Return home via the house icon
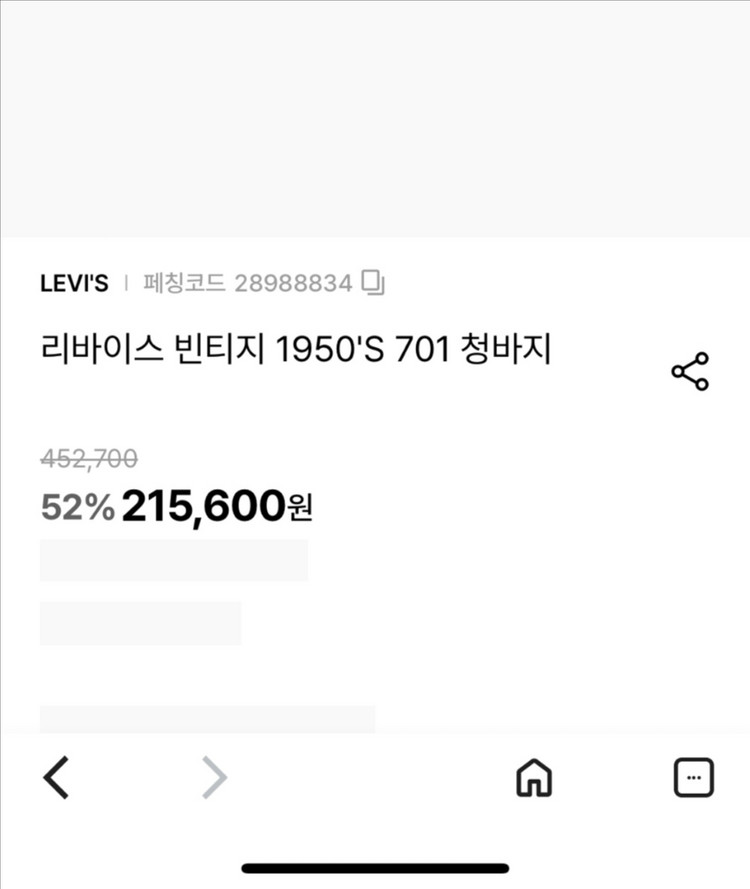This screenshot has height=889, width=750. (537, 777)
